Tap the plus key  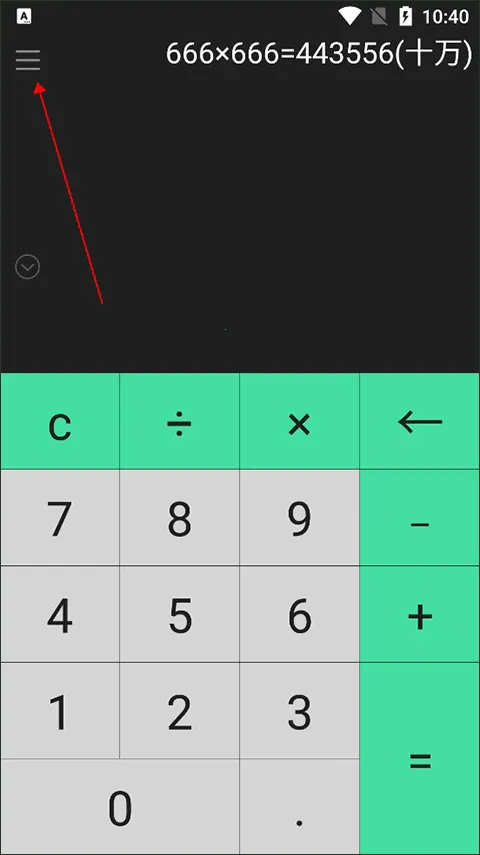420,615
